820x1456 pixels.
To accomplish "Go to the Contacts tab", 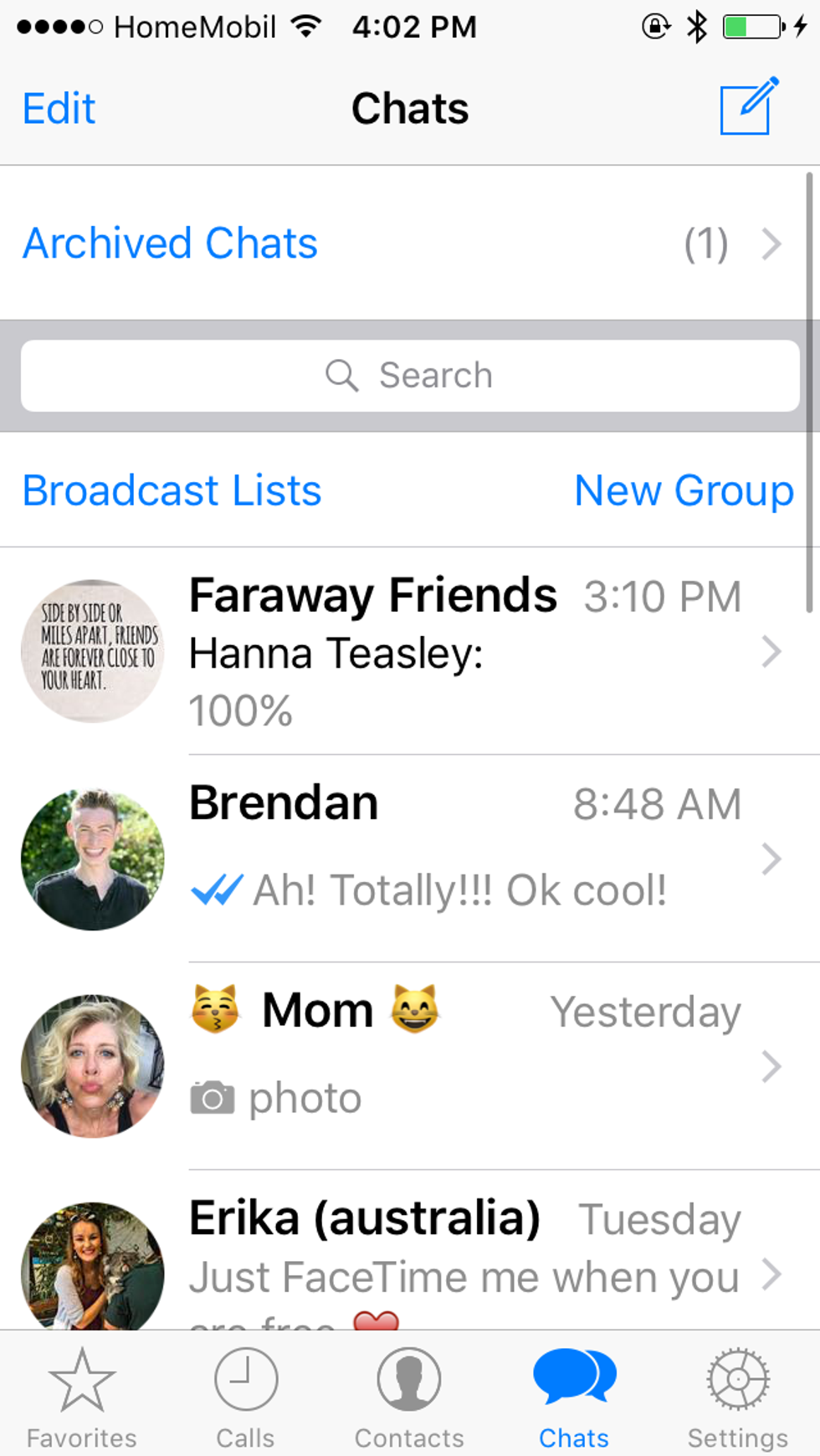I will [x=409, y=1397].
